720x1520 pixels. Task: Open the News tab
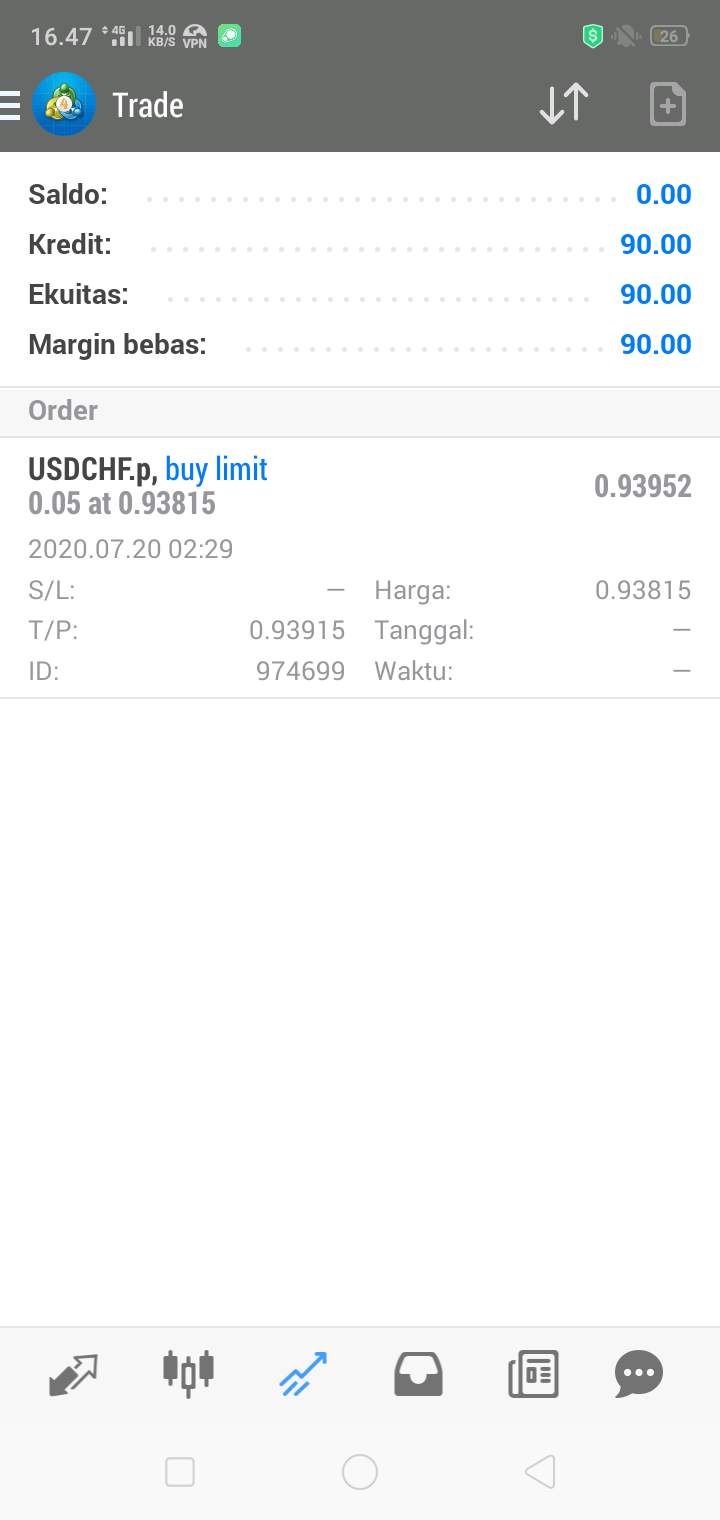tap(533, 1374)
